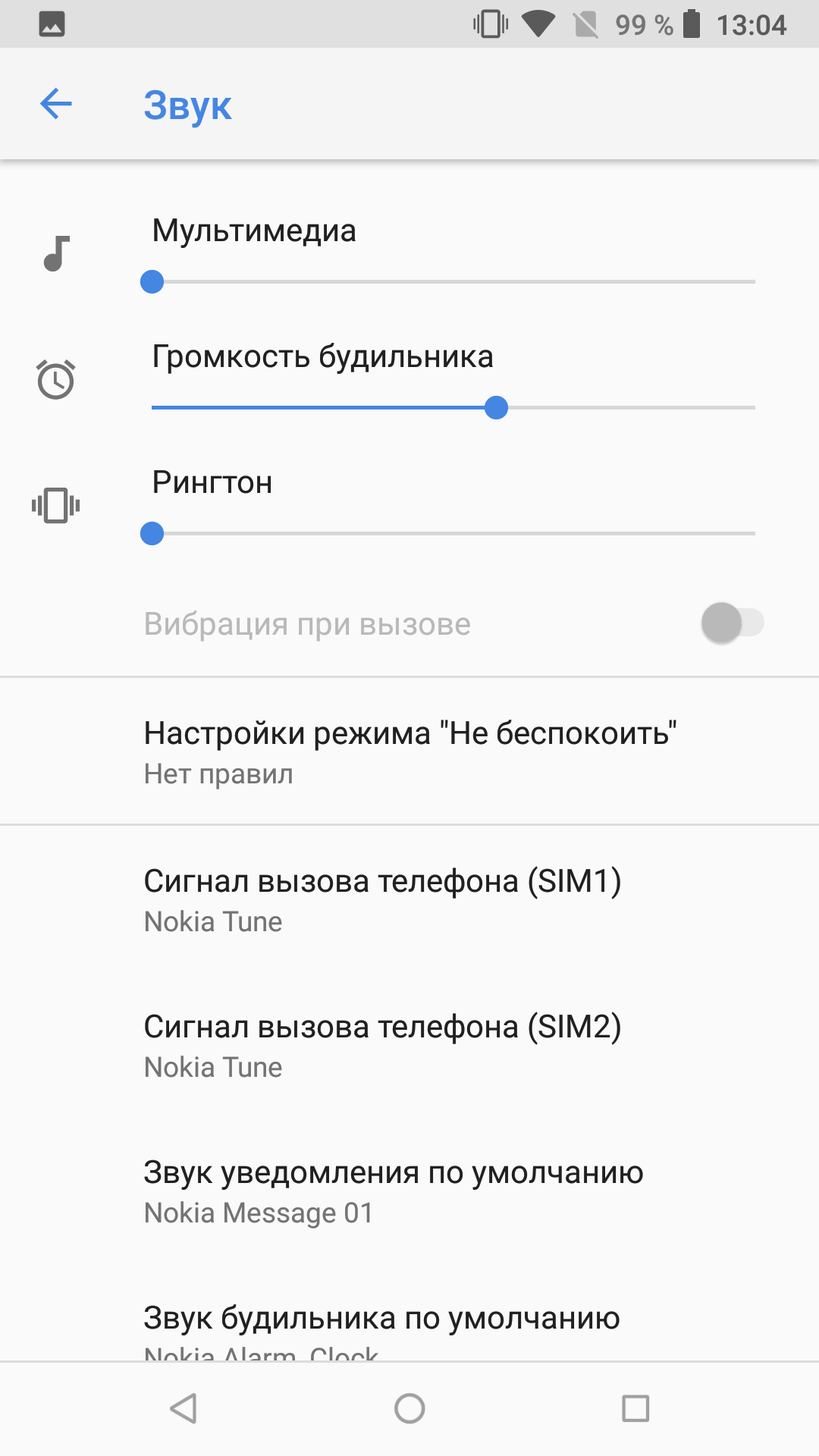Open Сигнал вызова телефона (SIM1)
The height and width of the screenshot is (1456, 819).
409,899
